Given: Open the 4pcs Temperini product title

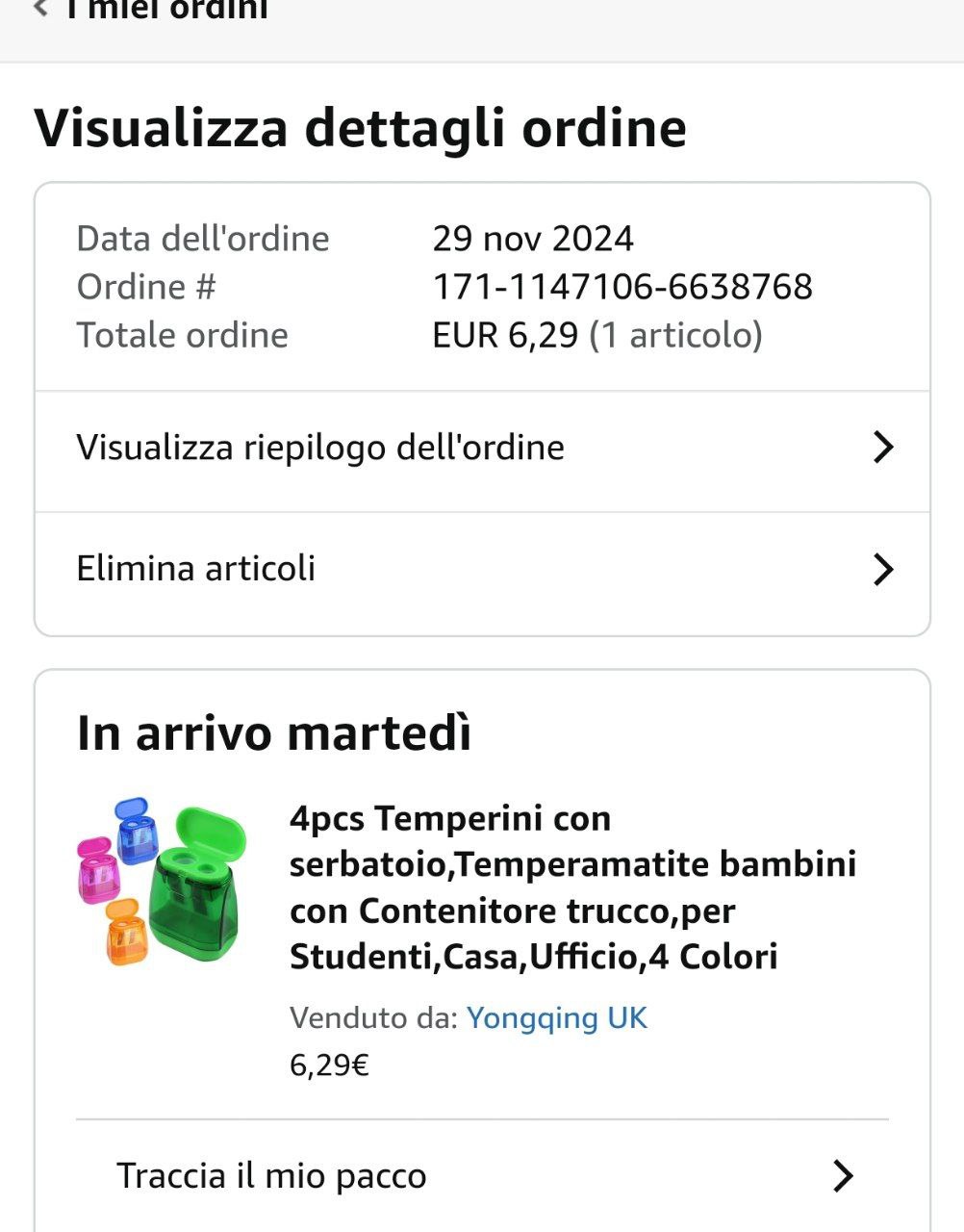Looking at the screenshot, I should [572, 887].
